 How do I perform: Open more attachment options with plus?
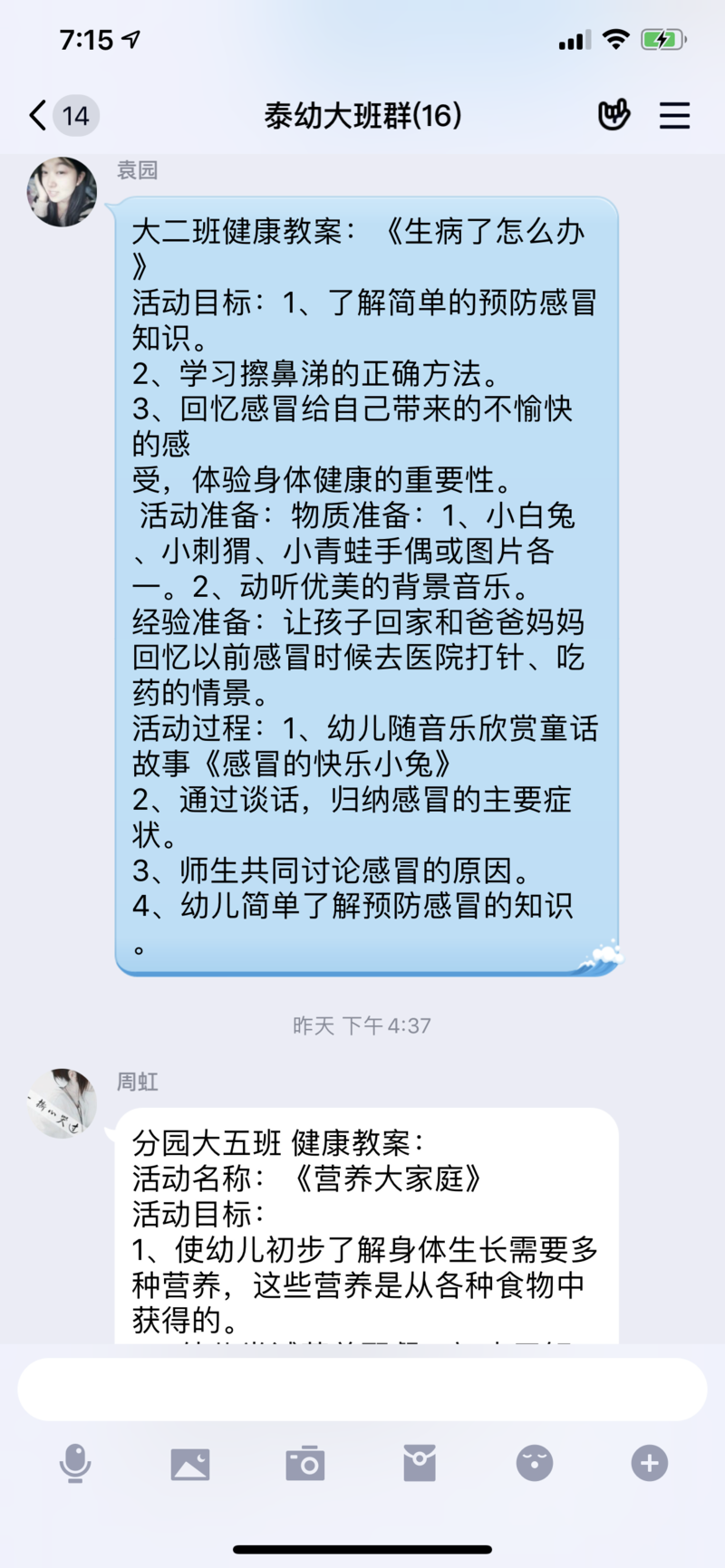[650, 1464]
